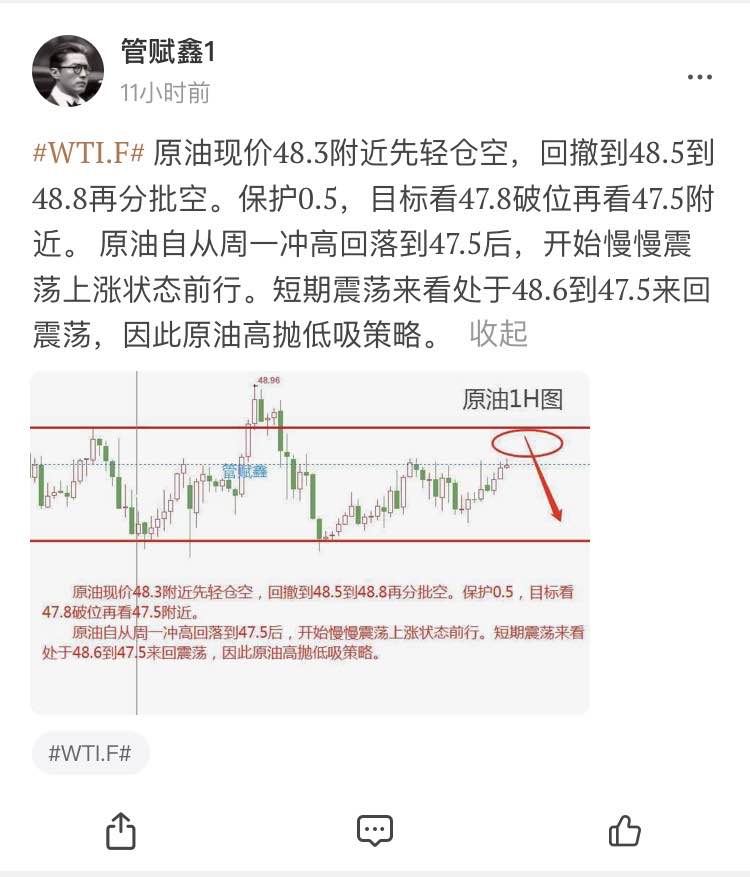Open the 原油1H图 chart image
Viewport: 750px width, 877px height.
pos(310,543)
